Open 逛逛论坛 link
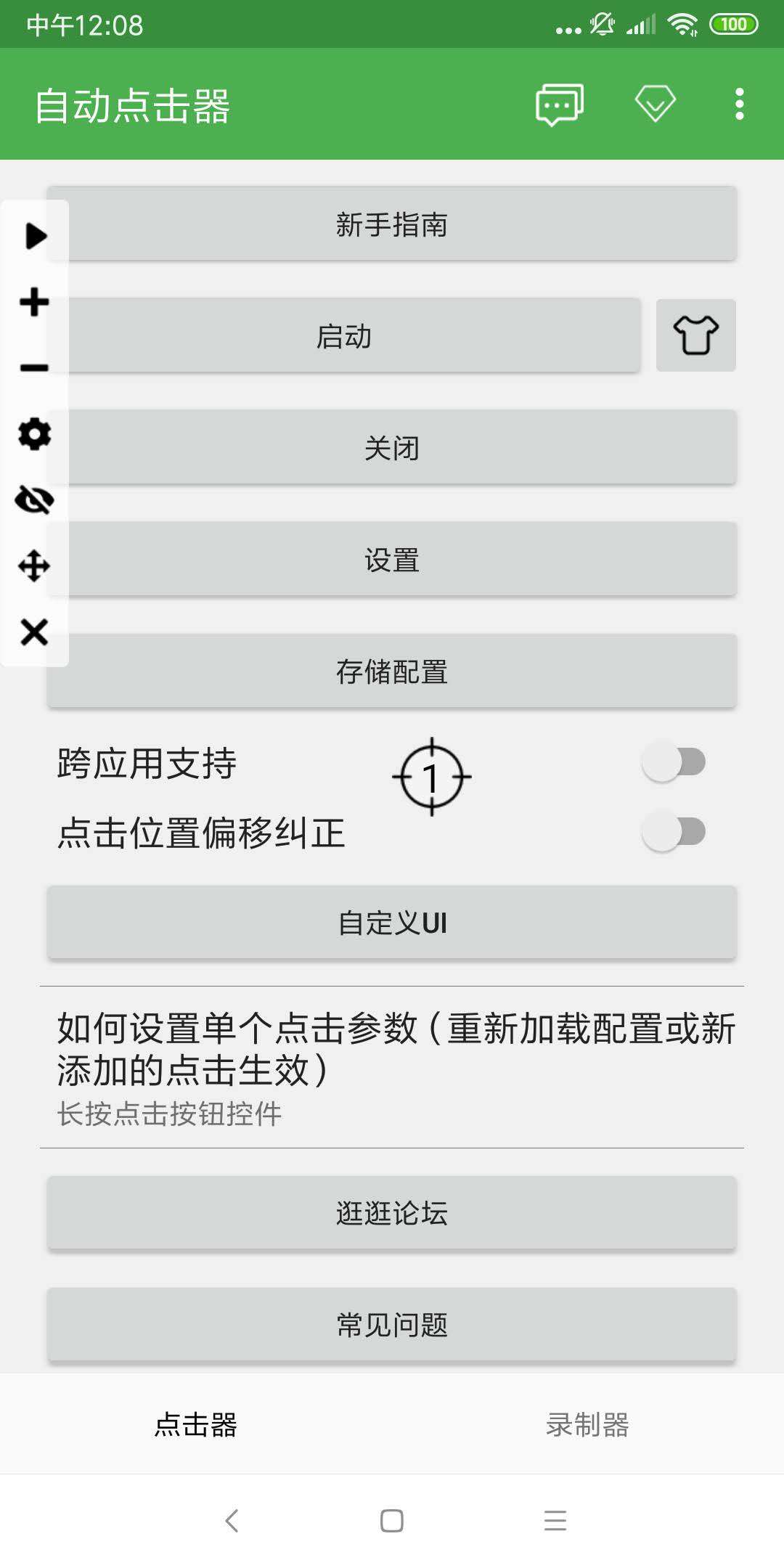 (x=392, y=1213)
